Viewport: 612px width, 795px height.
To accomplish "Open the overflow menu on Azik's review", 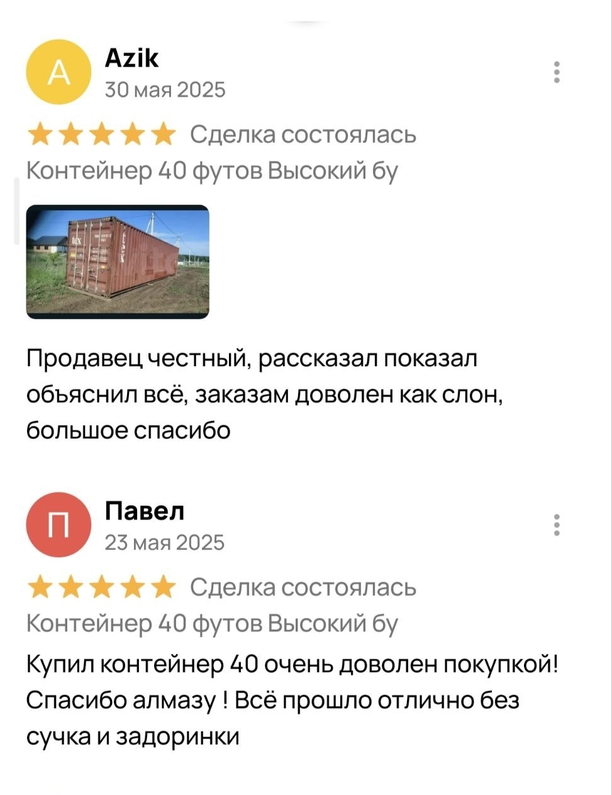I will (556, 72).
